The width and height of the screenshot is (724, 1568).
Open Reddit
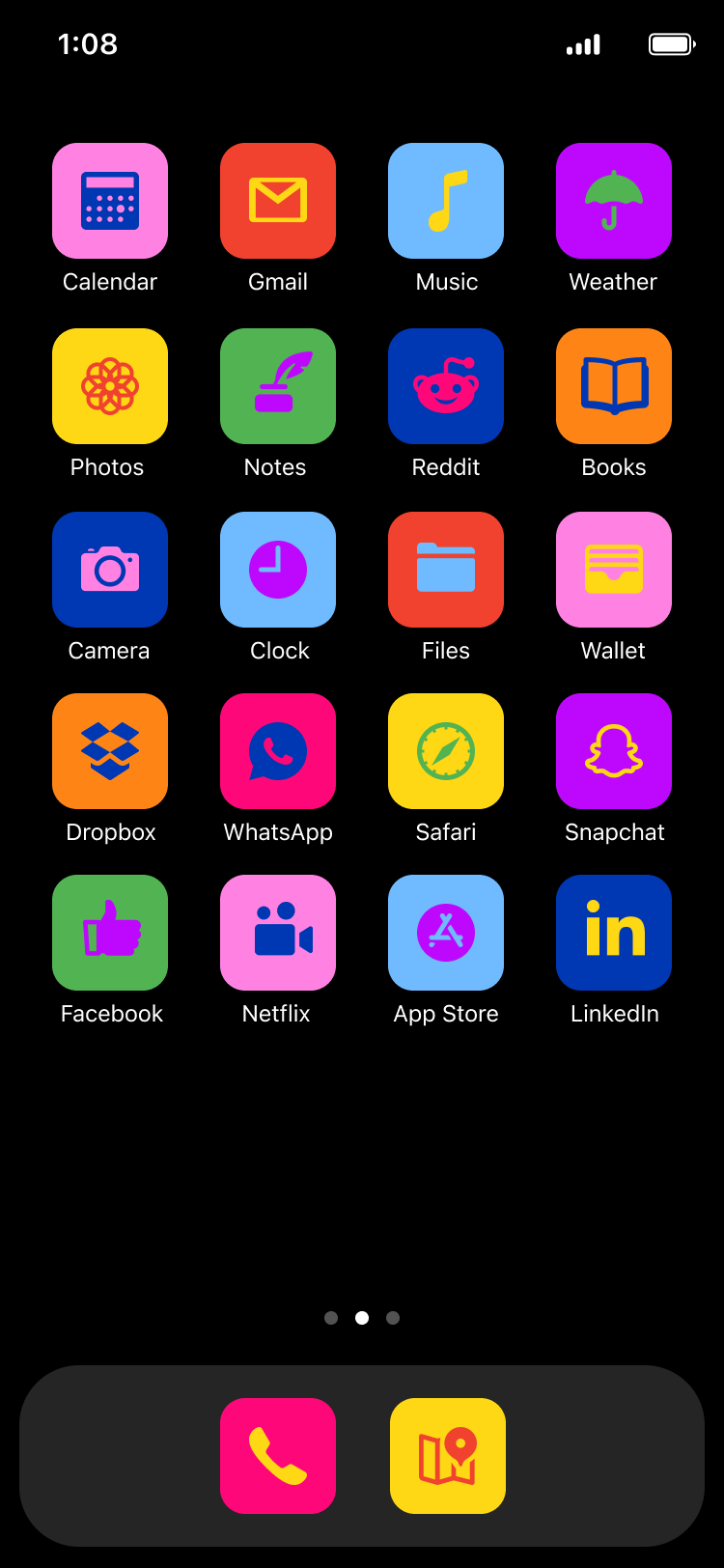tap(446, 386)
